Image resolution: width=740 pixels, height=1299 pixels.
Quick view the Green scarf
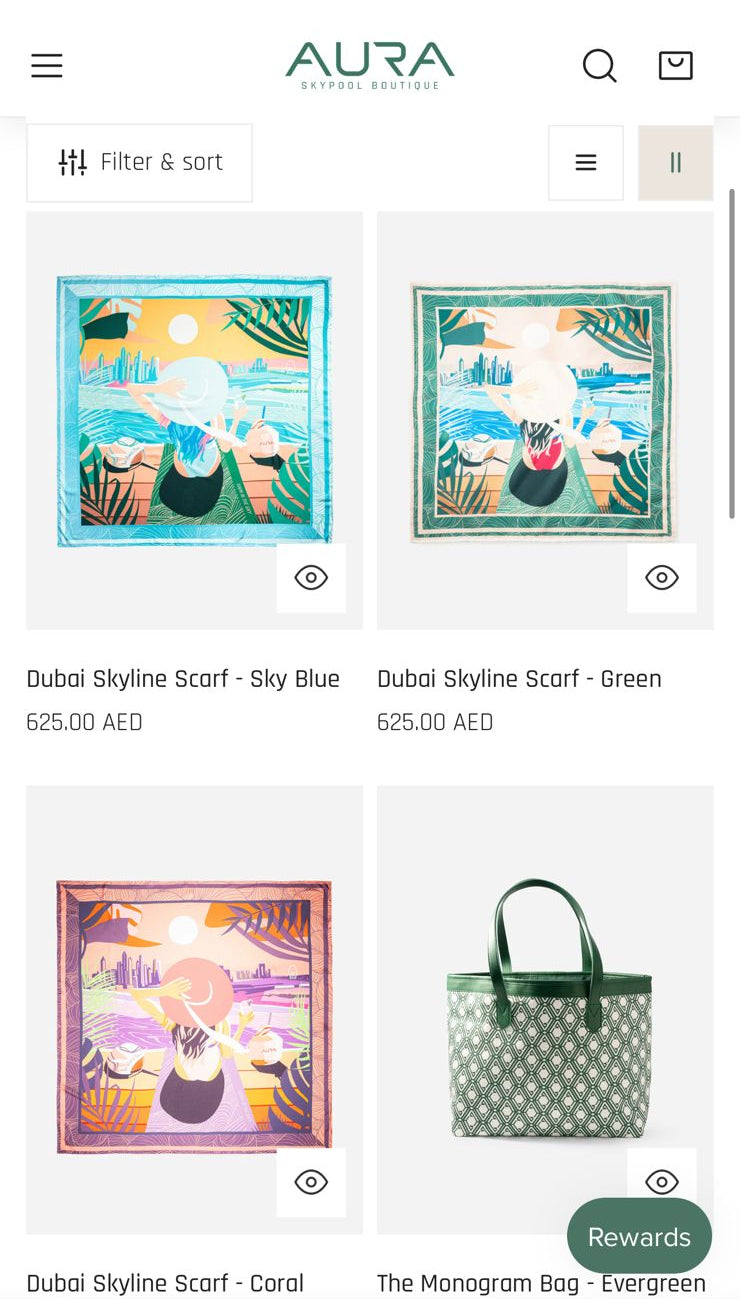pos(662,578)
